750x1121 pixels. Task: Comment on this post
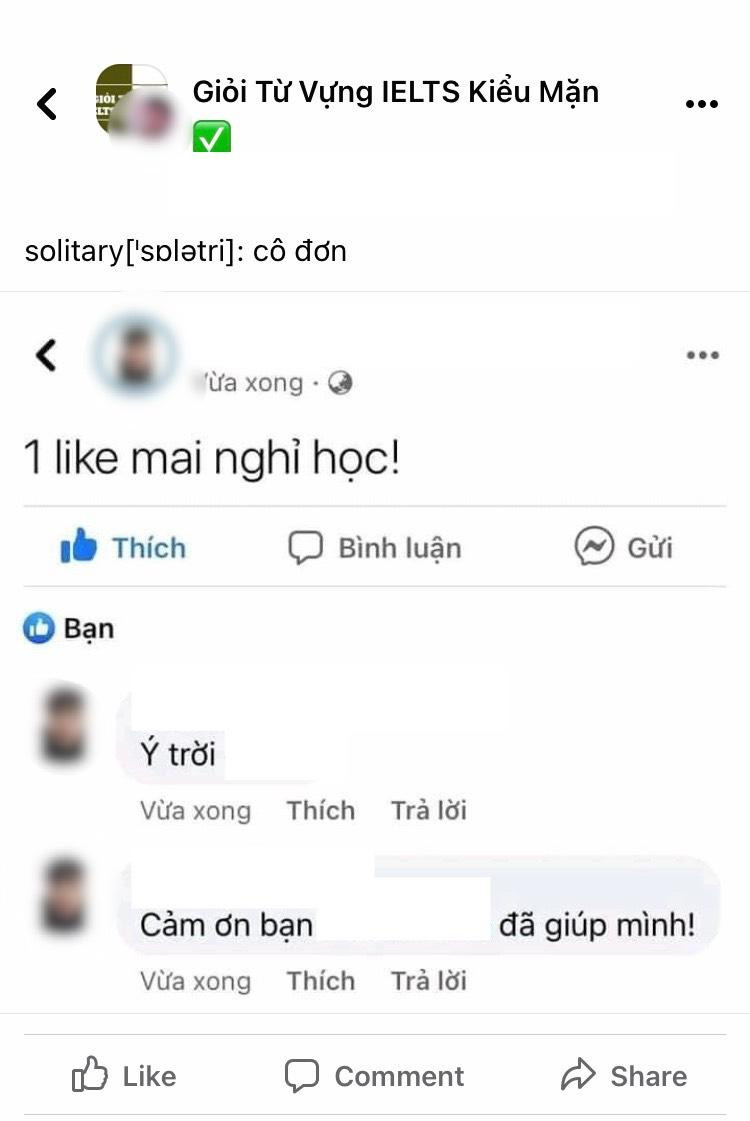tap(374, 1076)
